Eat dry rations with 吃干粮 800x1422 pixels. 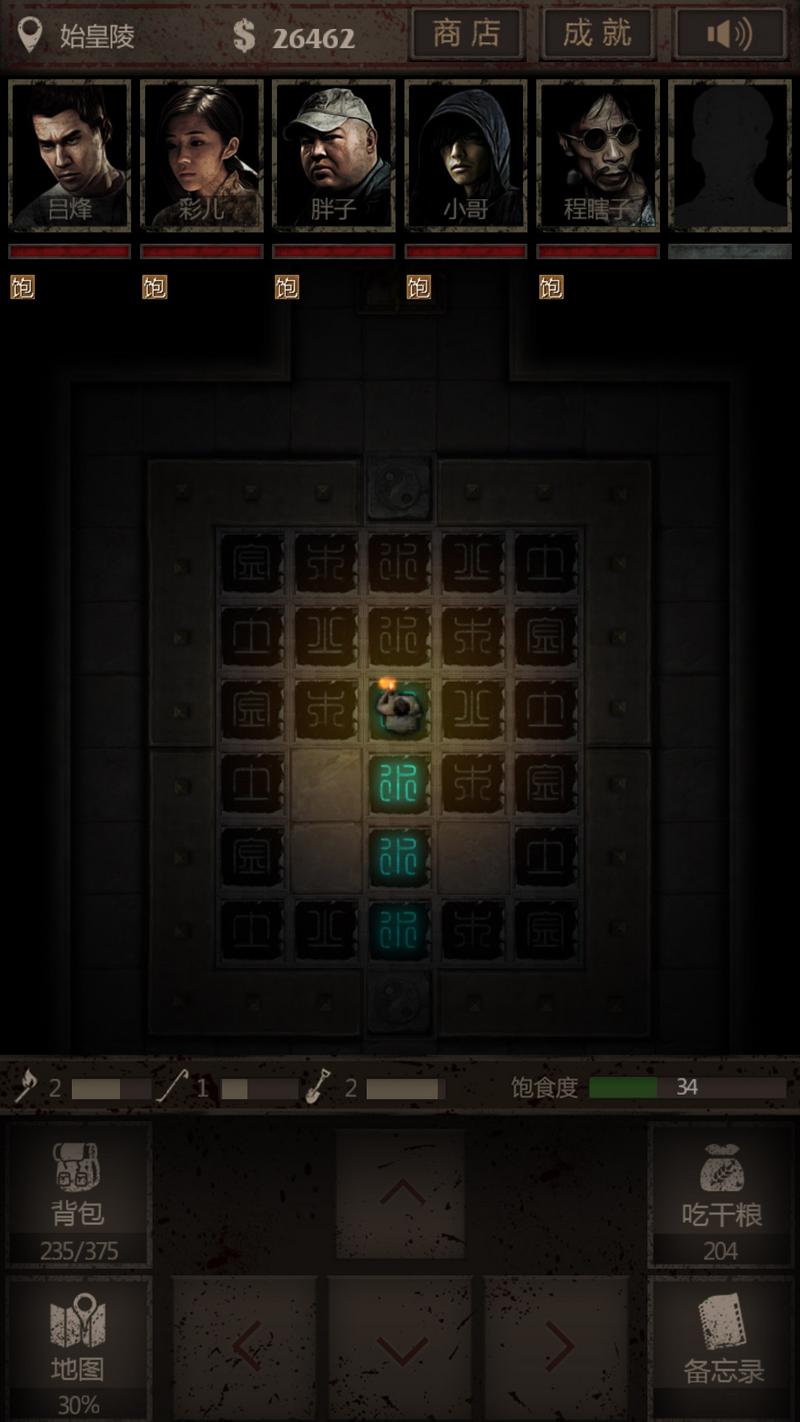pos(722,1194)
